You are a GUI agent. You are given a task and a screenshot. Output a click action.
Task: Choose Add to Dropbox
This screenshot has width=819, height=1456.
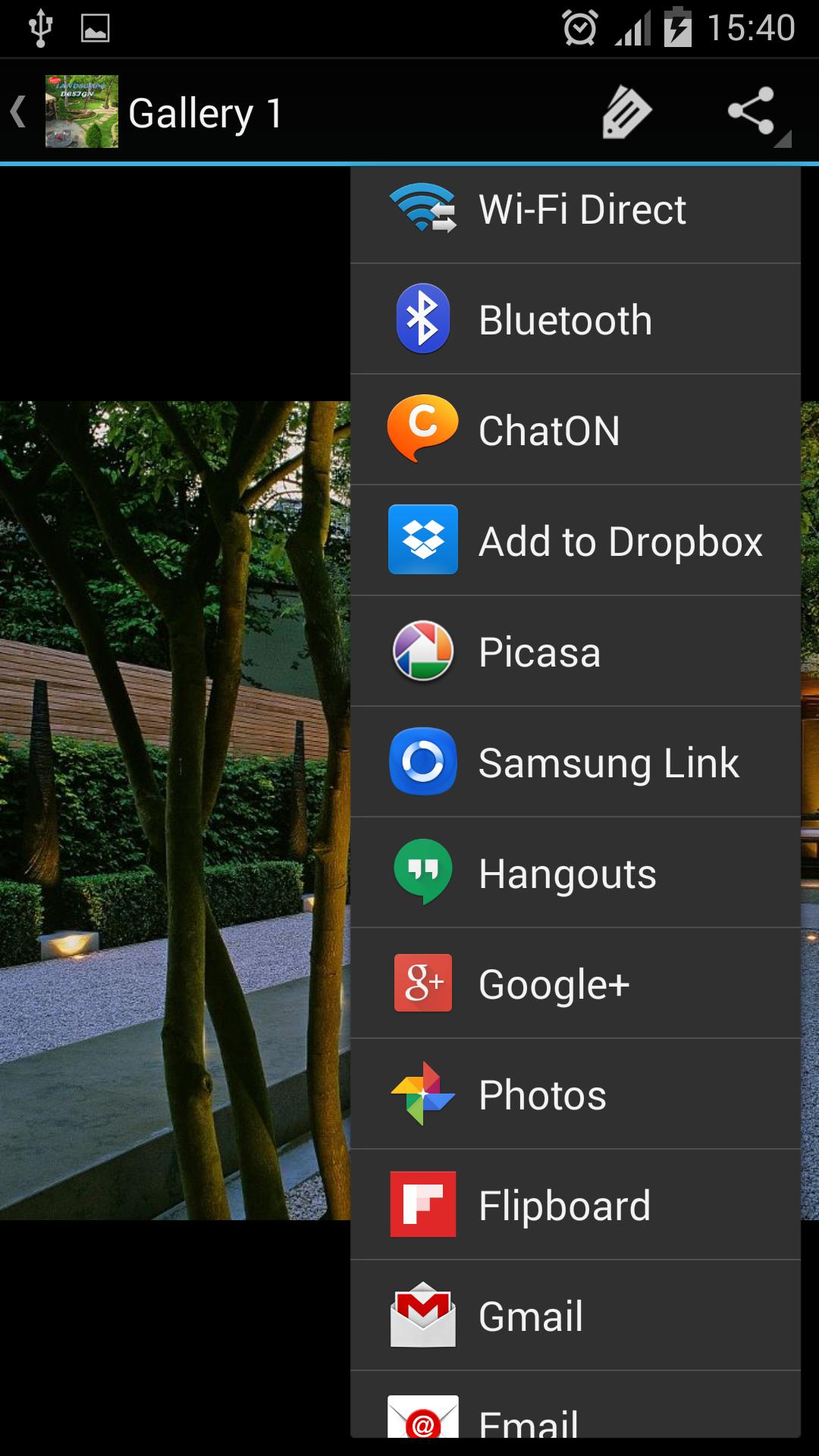575,541
